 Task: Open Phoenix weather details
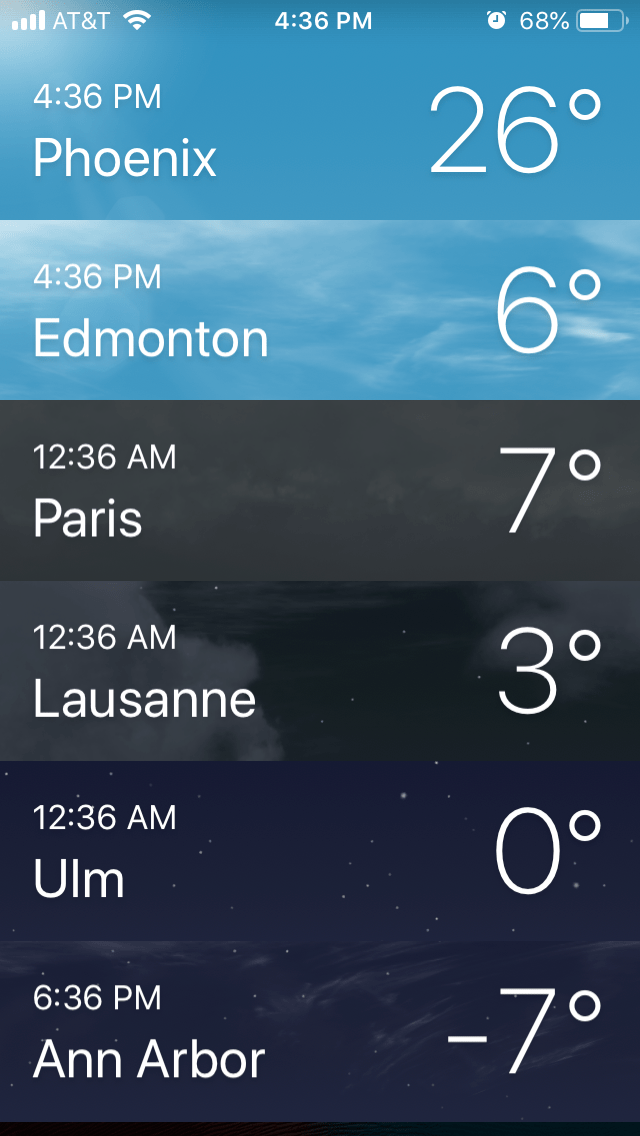click(320, 132)
